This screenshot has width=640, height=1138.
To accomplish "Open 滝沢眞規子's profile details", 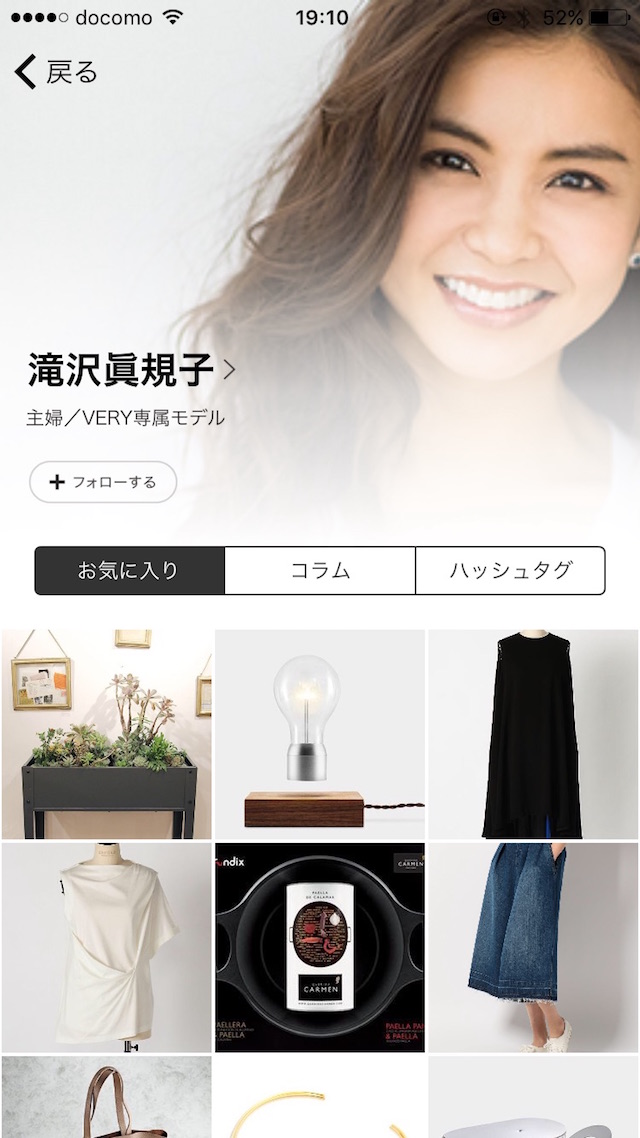I will point(131,371).
